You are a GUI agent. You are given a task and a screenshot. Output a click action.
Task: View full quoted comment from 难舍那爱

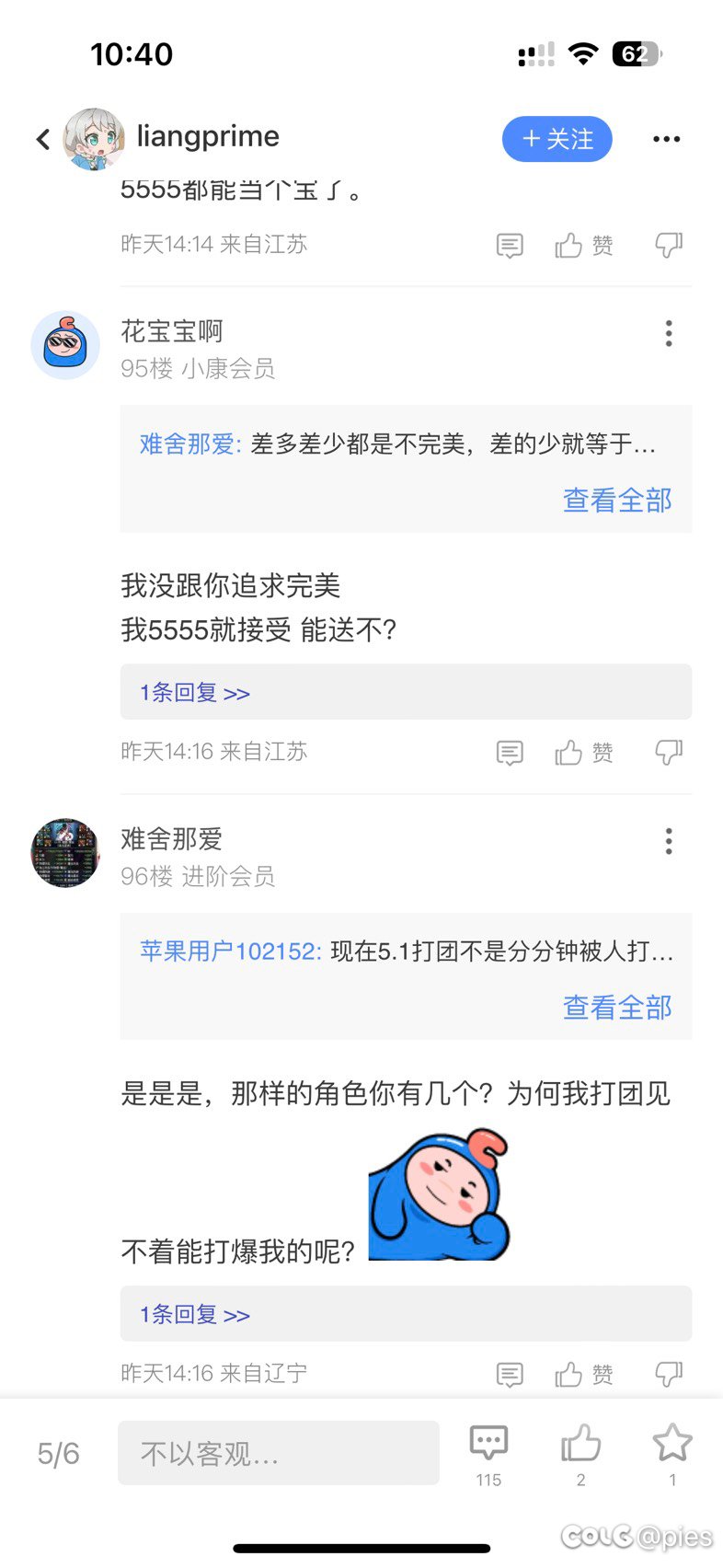[x=617, y=500]
